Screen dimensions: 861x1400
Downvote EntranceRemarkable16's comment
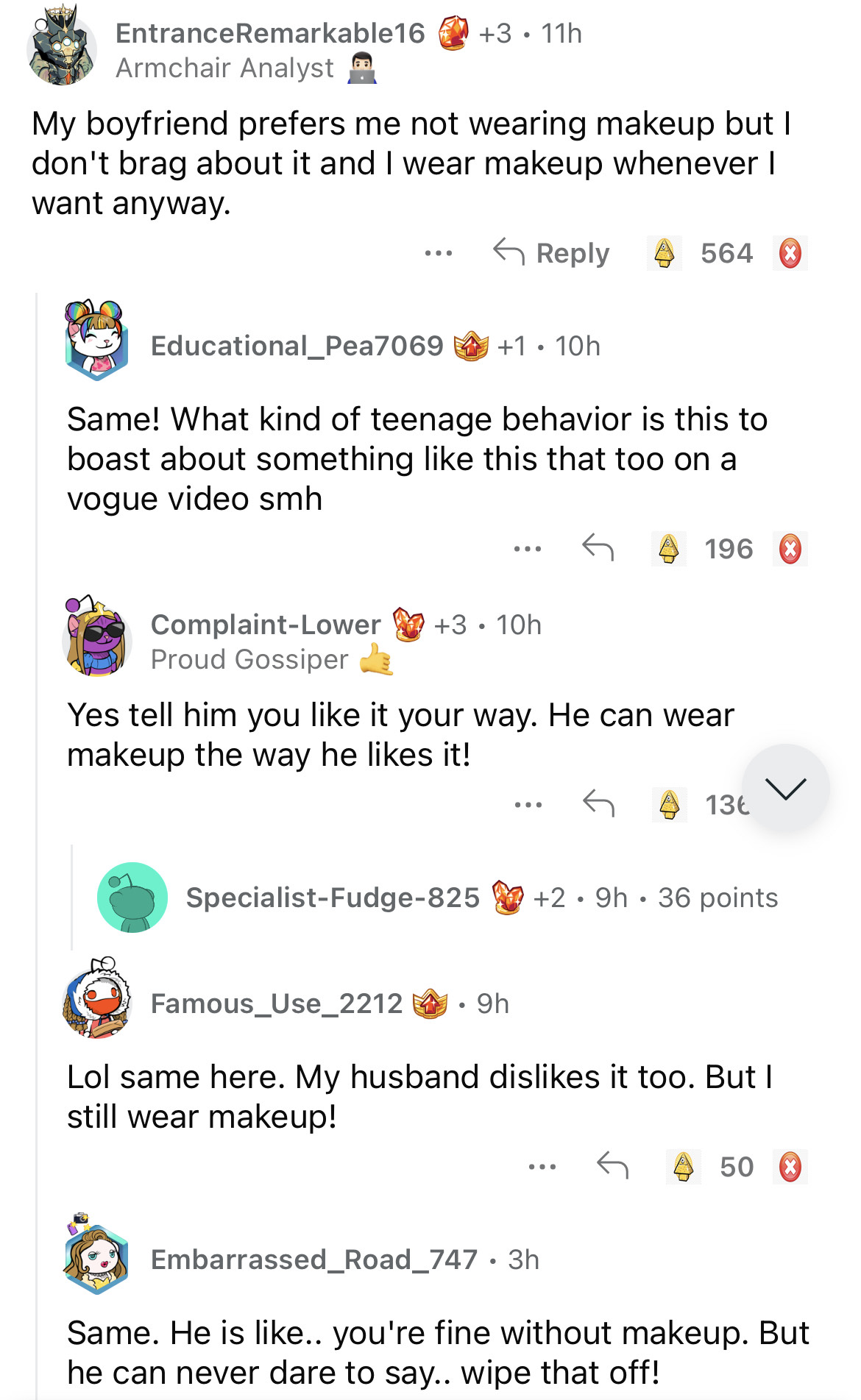tap(790, 254)
